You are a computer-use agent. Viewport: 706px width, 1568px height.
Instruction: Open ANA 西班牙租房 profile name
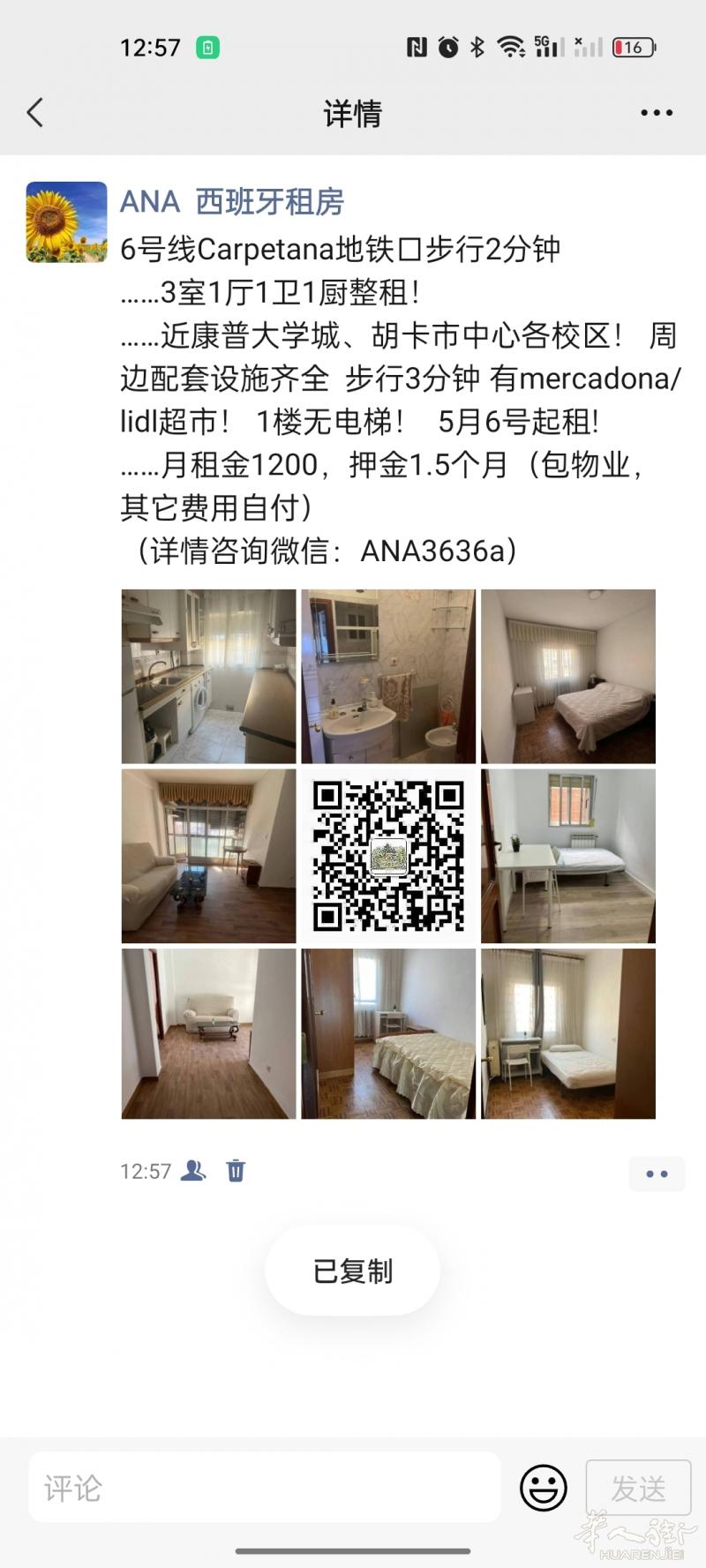click(x=231, y=202)
